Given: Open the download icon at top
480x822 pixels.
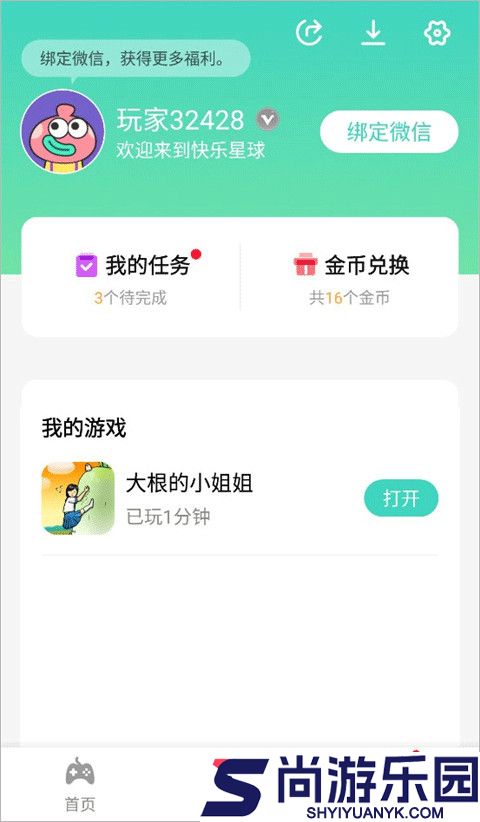Looking at the screenshot, I should 373,33.
